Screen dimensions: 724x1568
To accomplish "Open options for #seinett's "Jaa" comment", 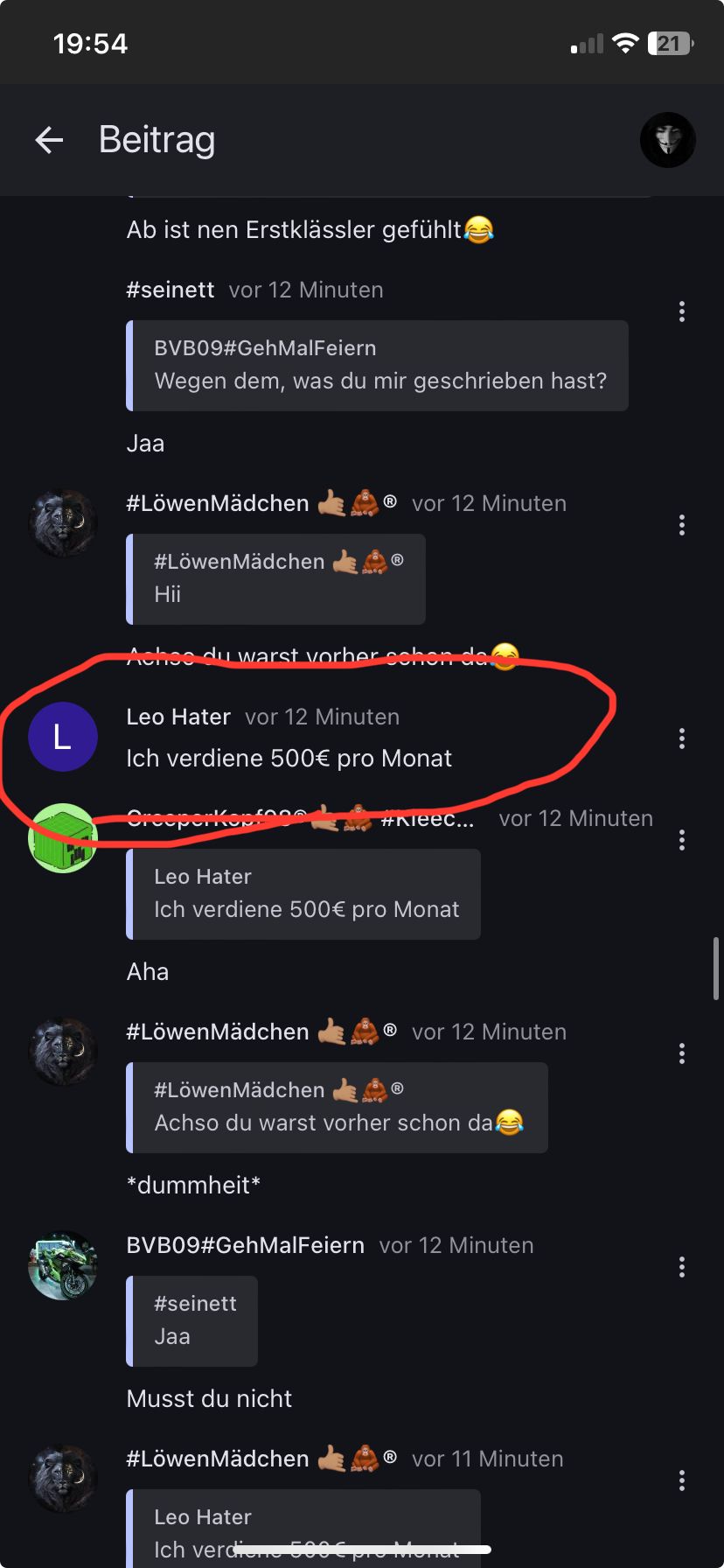I will click(x=681, y=311).
